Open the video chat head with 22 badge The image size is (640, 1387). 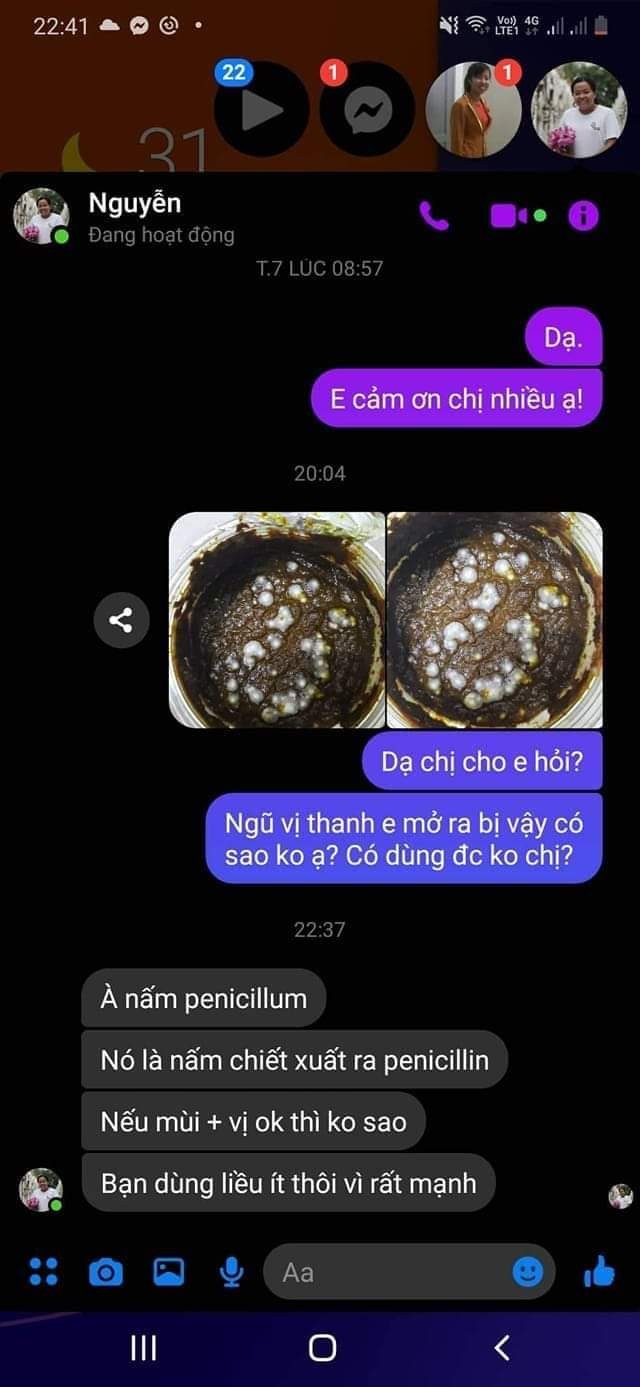pyautogui.click(x=261, y=109)
